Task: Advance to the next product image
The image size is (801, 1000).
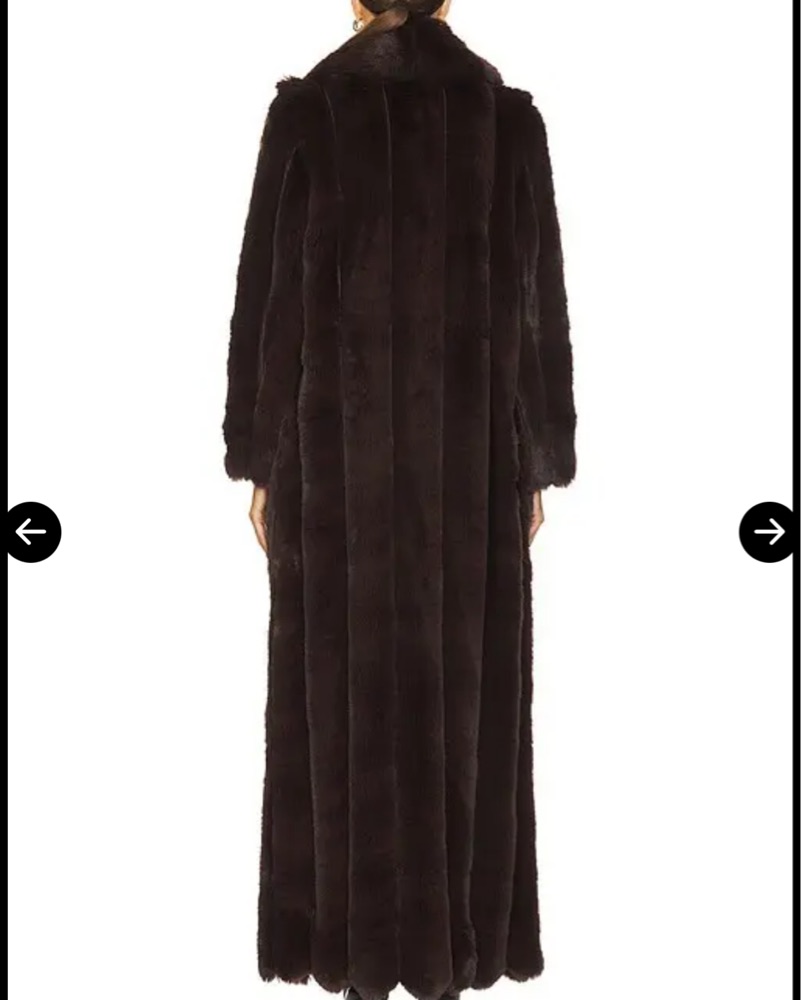Action: click(768, 532)
